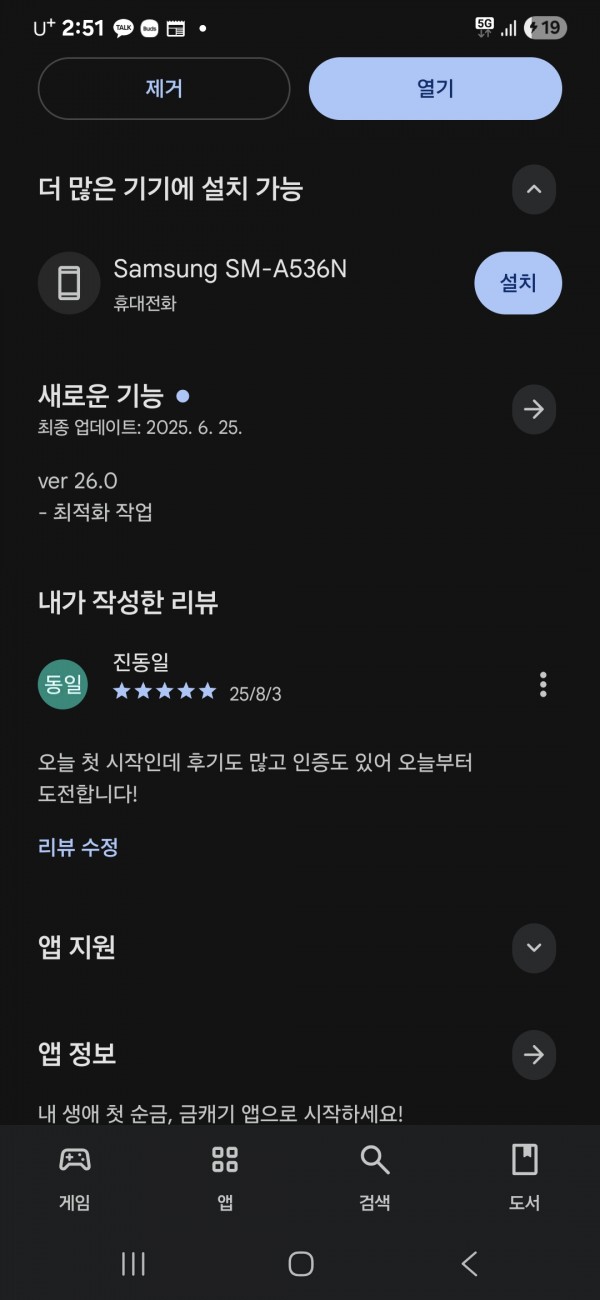This screenshot has width=600, height=1300.
Task: Expand the 앱 지원 section
Action: (x=534, y=947)
